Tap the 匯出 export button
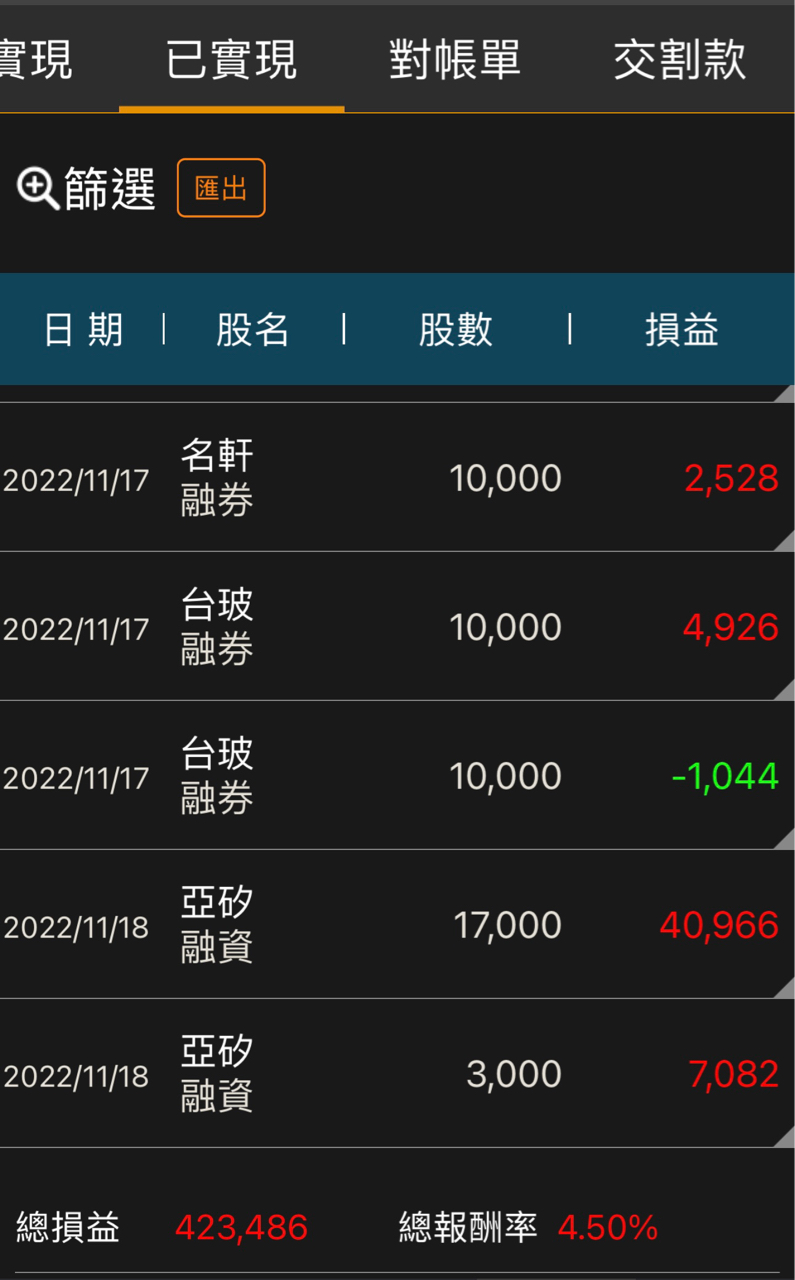This screenshot has width=795, height=1280. (x=221, y=188)
